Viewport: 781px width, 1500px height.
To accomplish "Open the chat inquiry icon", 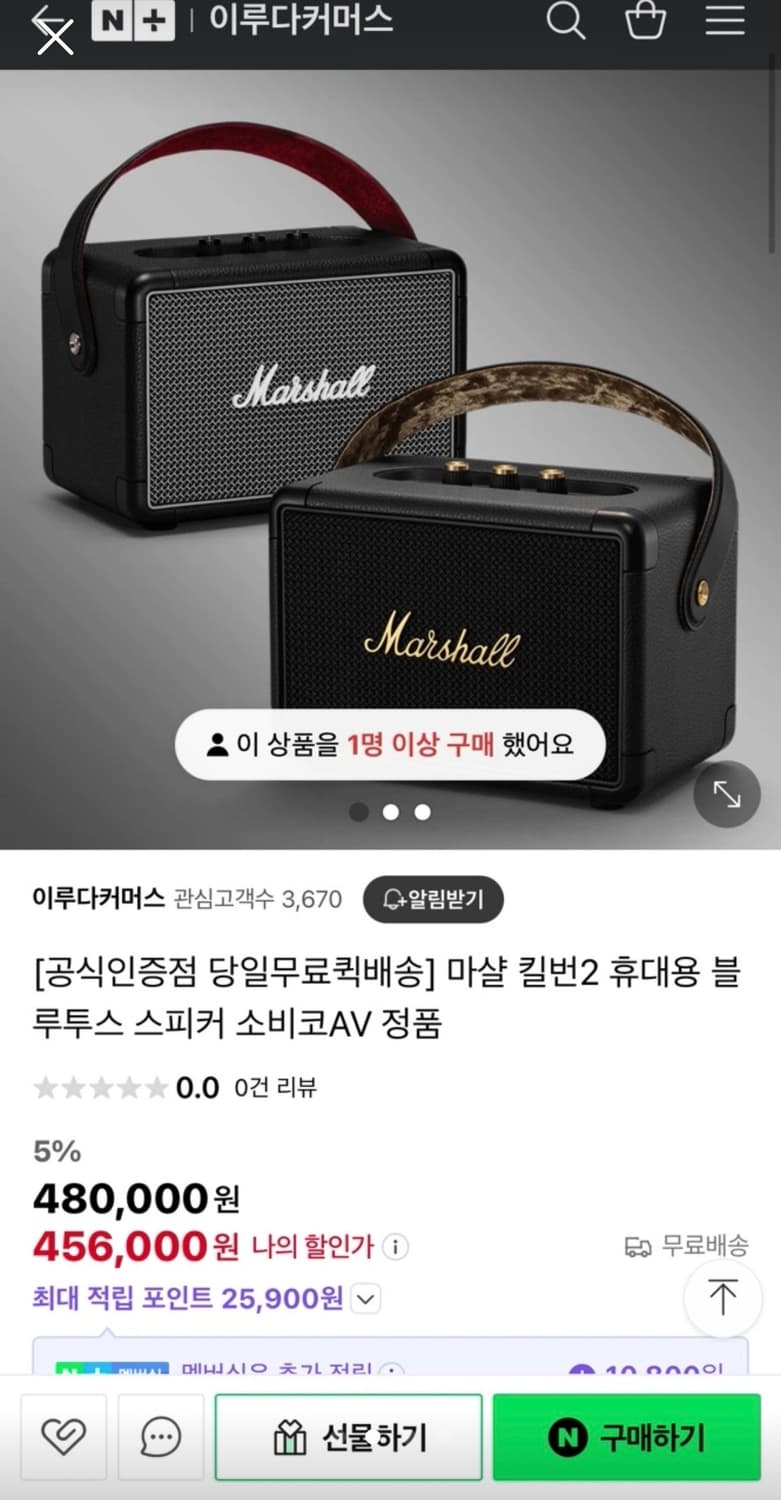I will pos(160,1437).
